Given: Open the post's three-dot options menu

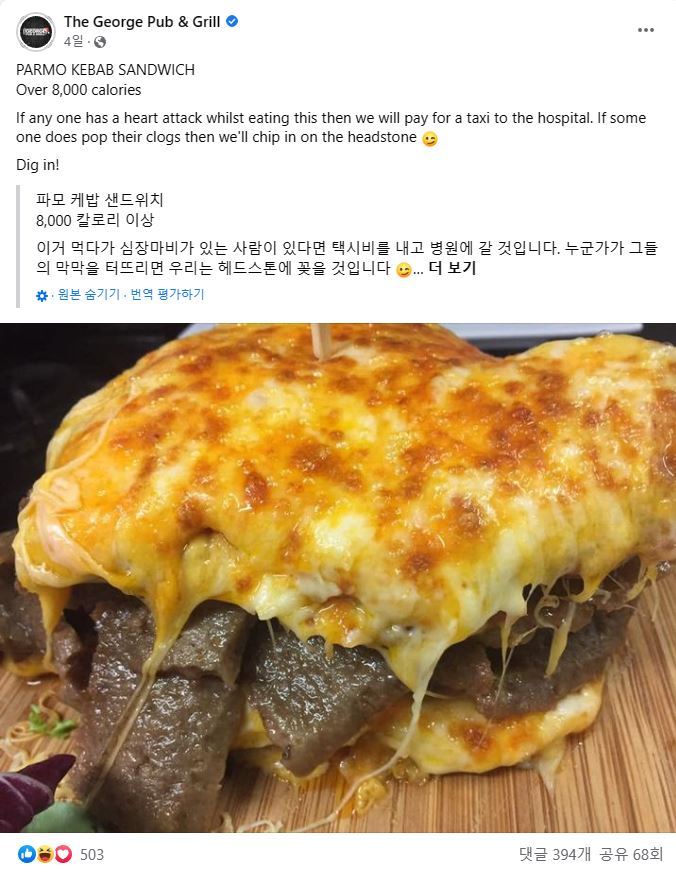Looking at the screenshot, I should [x=645, y=30].
